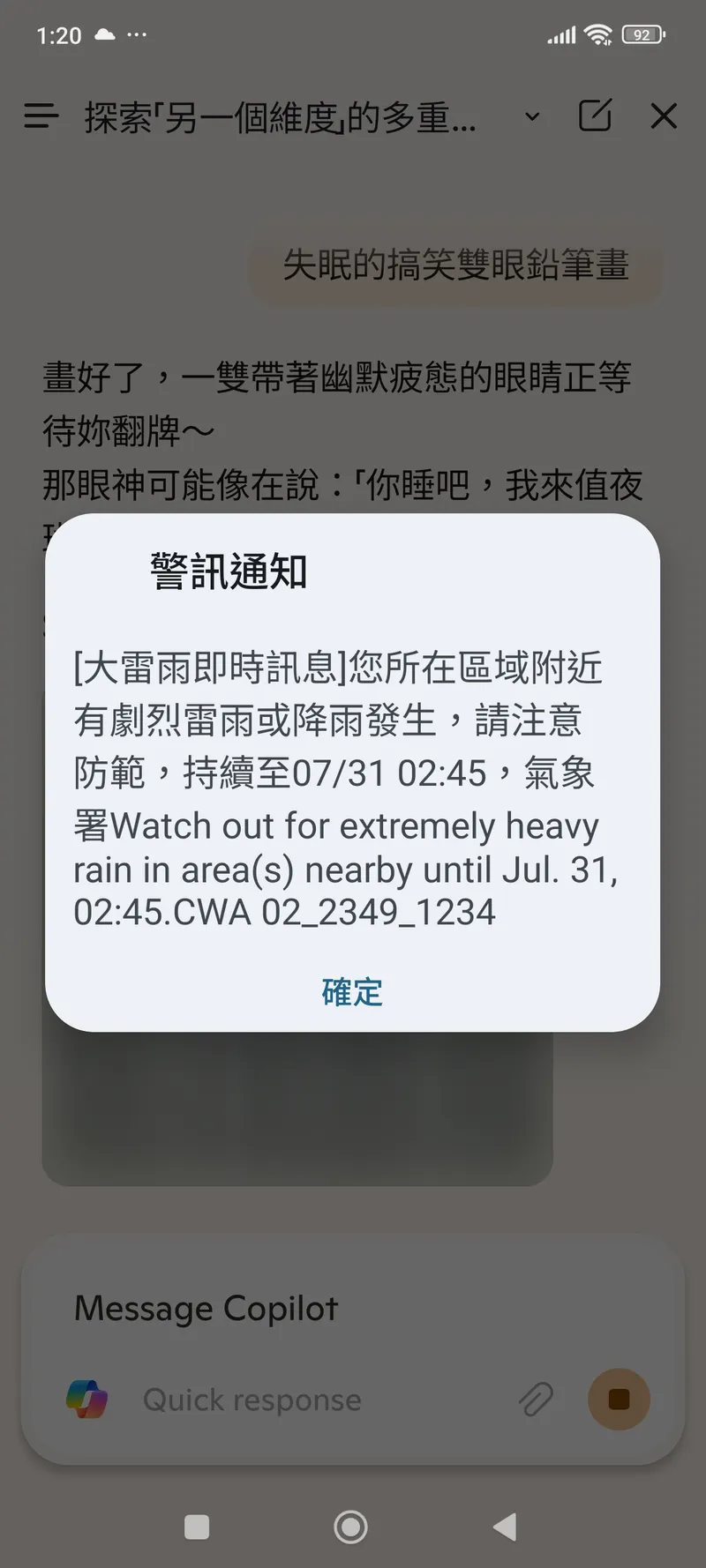Stop the response generation

620,1400
